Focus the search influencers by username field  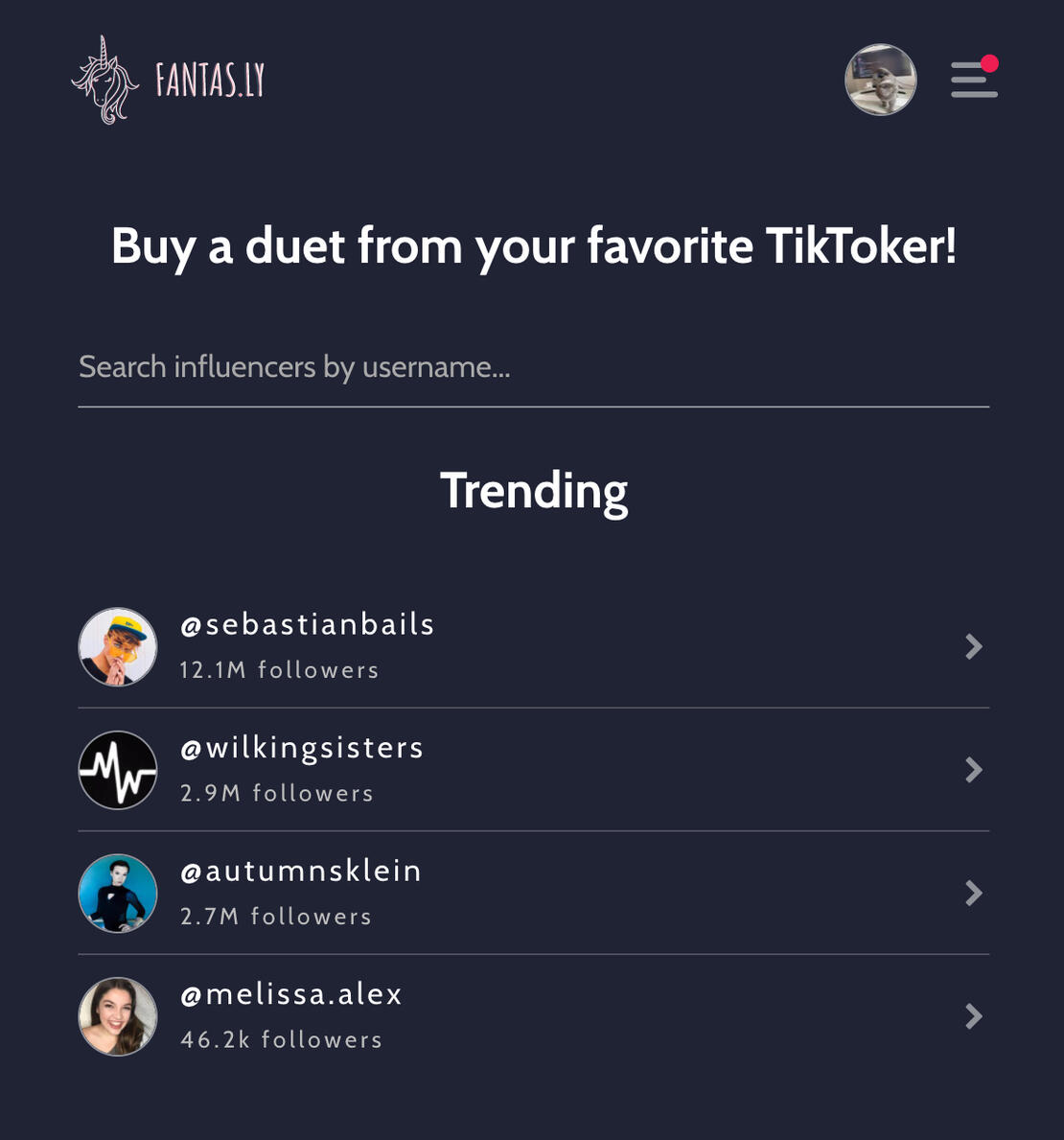533,367
